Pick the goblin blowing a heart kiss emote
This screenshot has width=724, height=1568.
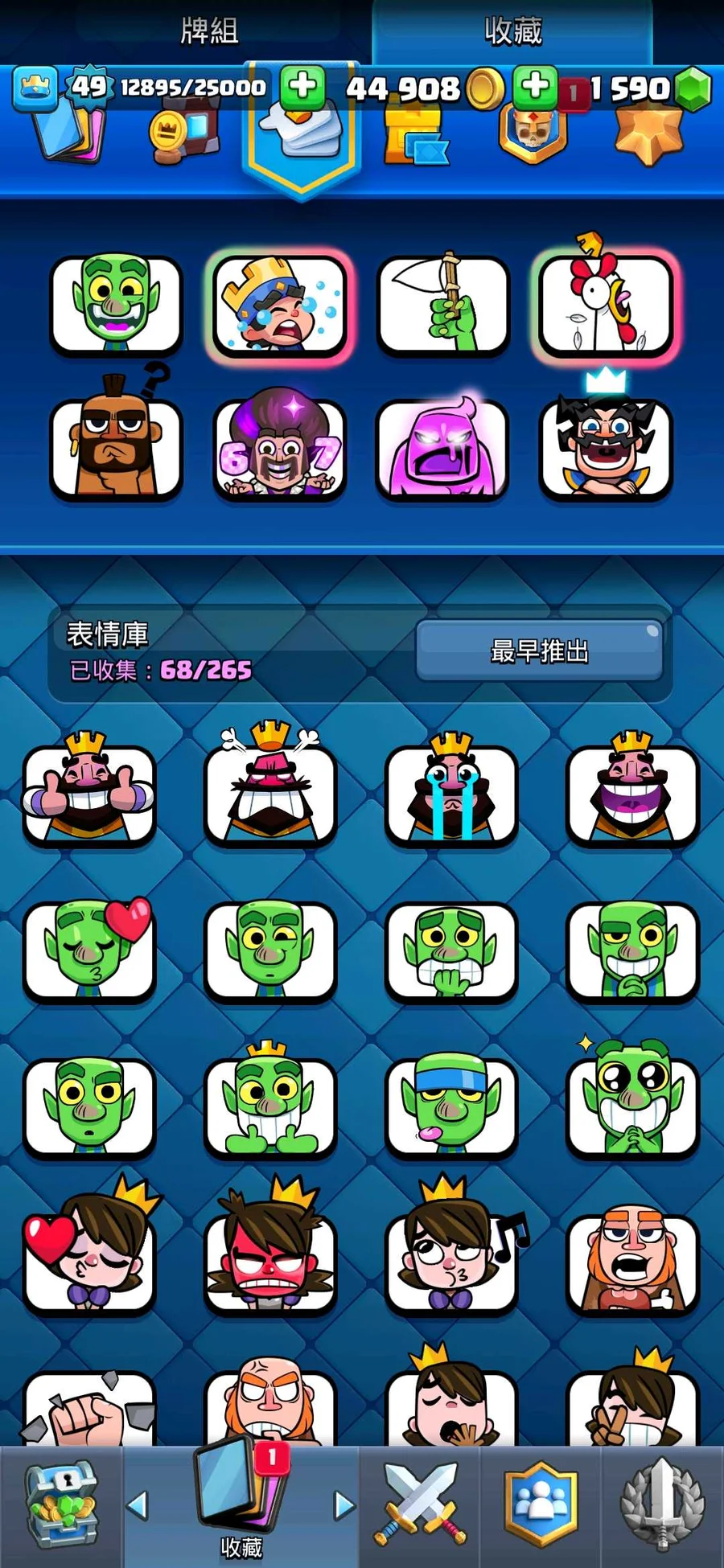click(x=88, y=949)
